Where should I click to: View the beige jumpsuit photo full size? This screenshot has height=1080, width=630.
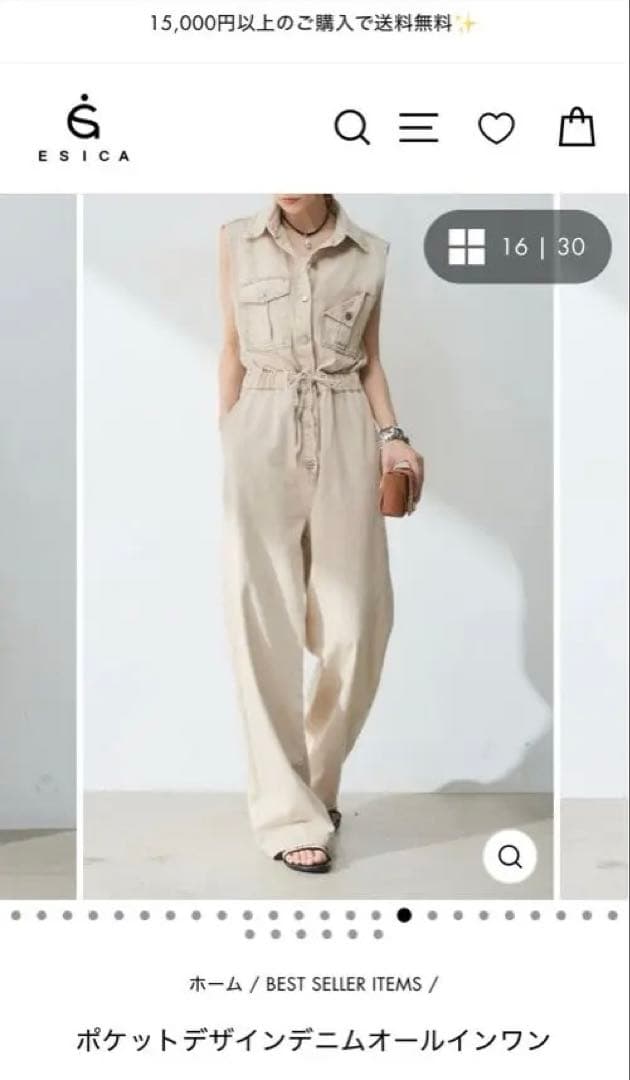coord(318,540)
